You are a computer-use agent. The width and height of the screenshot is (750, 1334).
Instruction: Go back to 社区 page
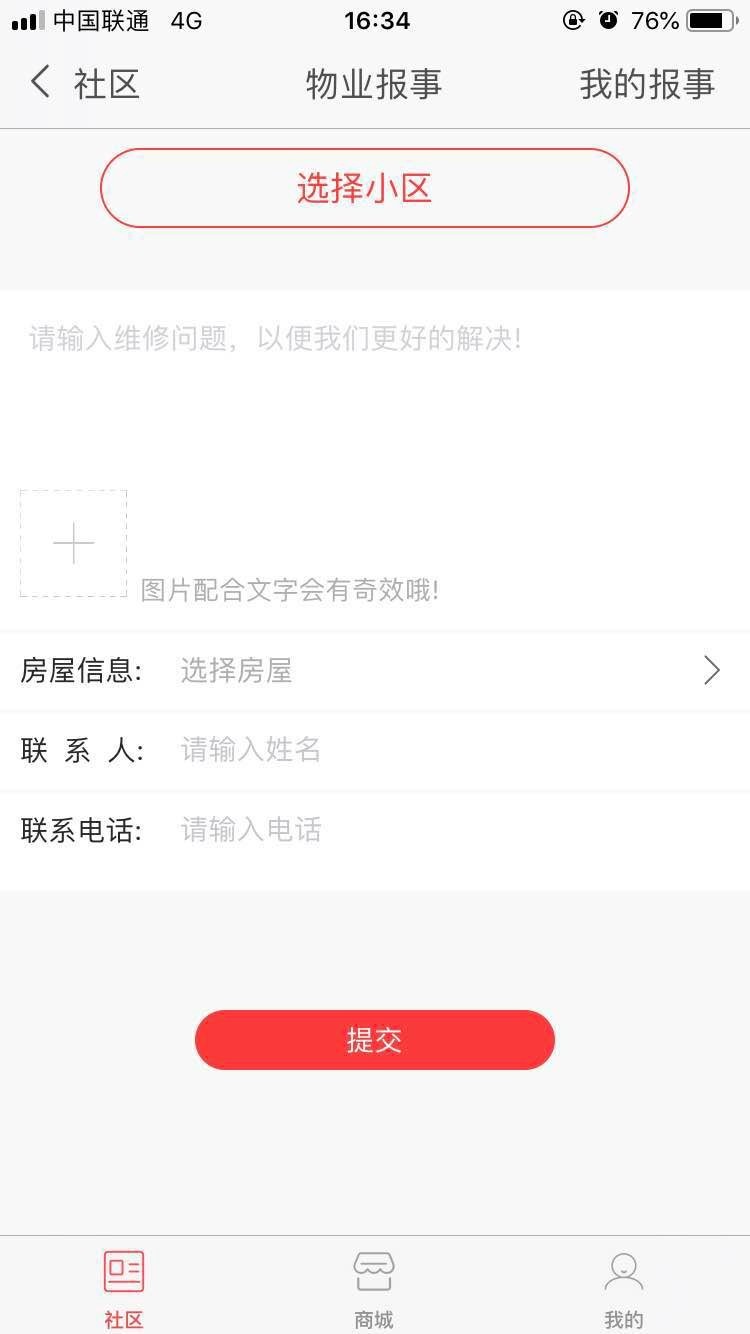pos(84,84)
